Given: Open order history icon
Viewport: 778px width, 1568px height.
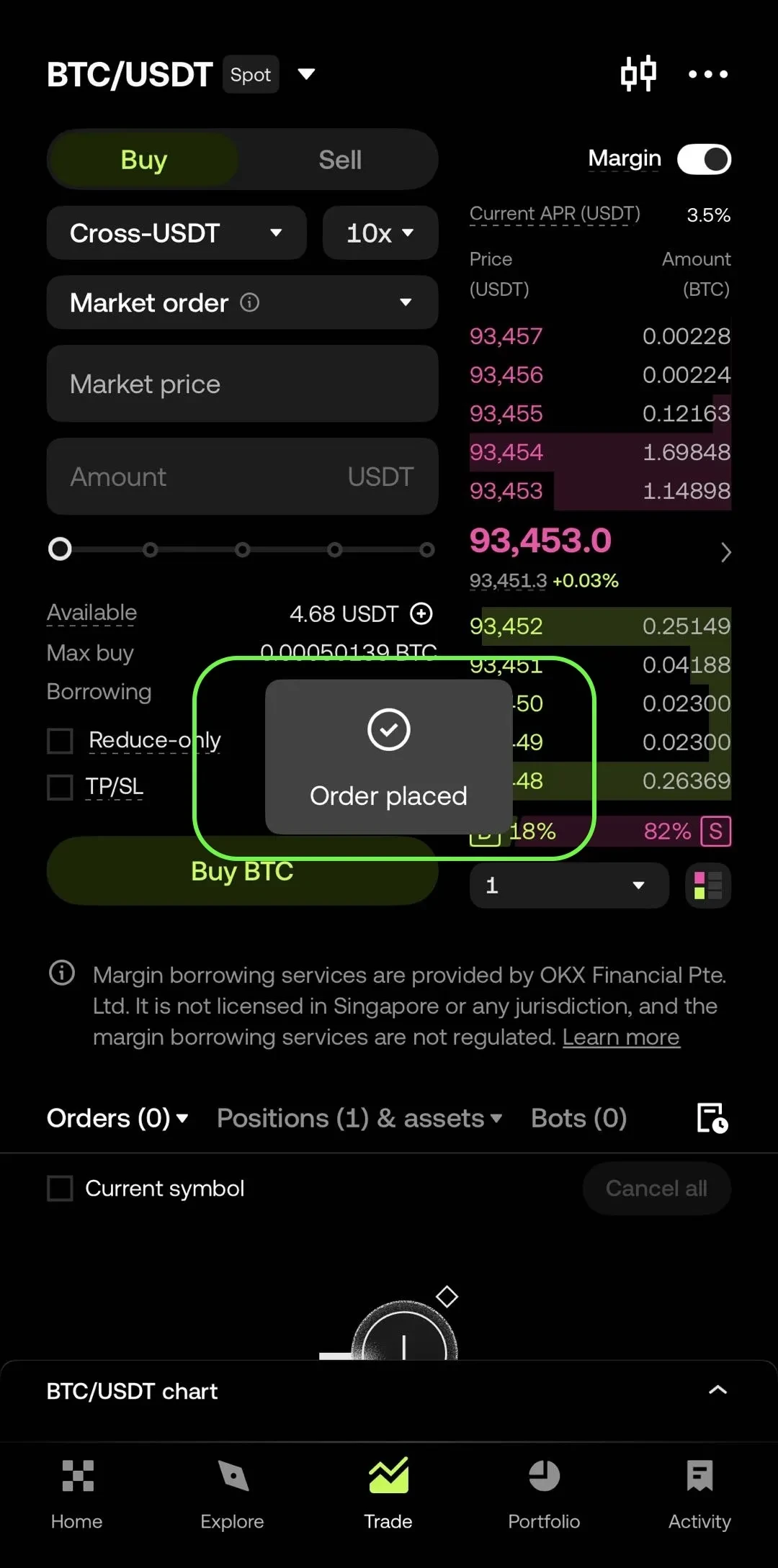Looking at the screenshot, I should point(712,1118).
